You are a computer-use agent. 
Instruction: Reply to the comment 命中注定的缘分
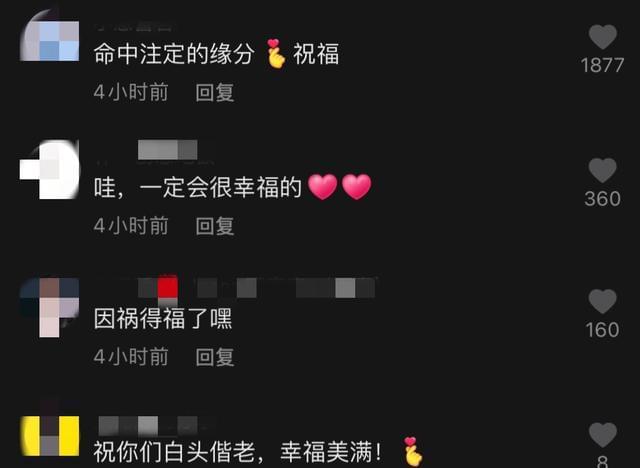tap(215, 92)
